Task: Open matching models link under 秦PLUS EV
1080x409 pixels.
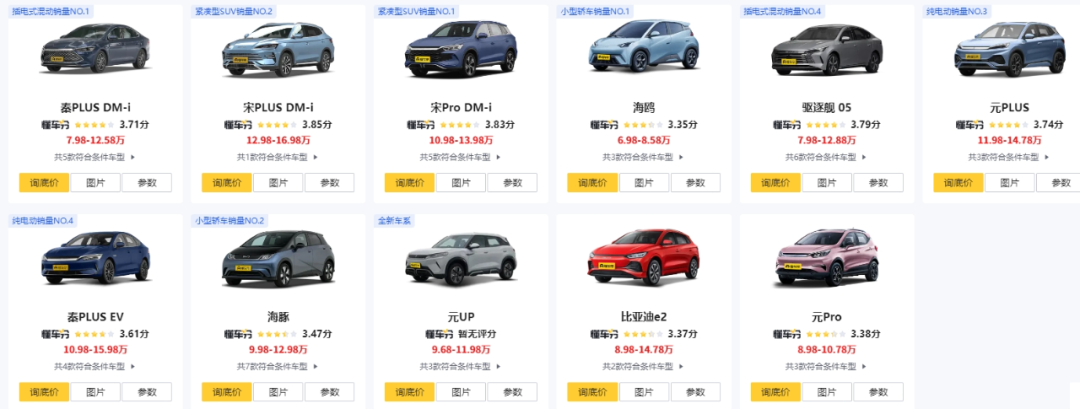Action: point(95,366)
